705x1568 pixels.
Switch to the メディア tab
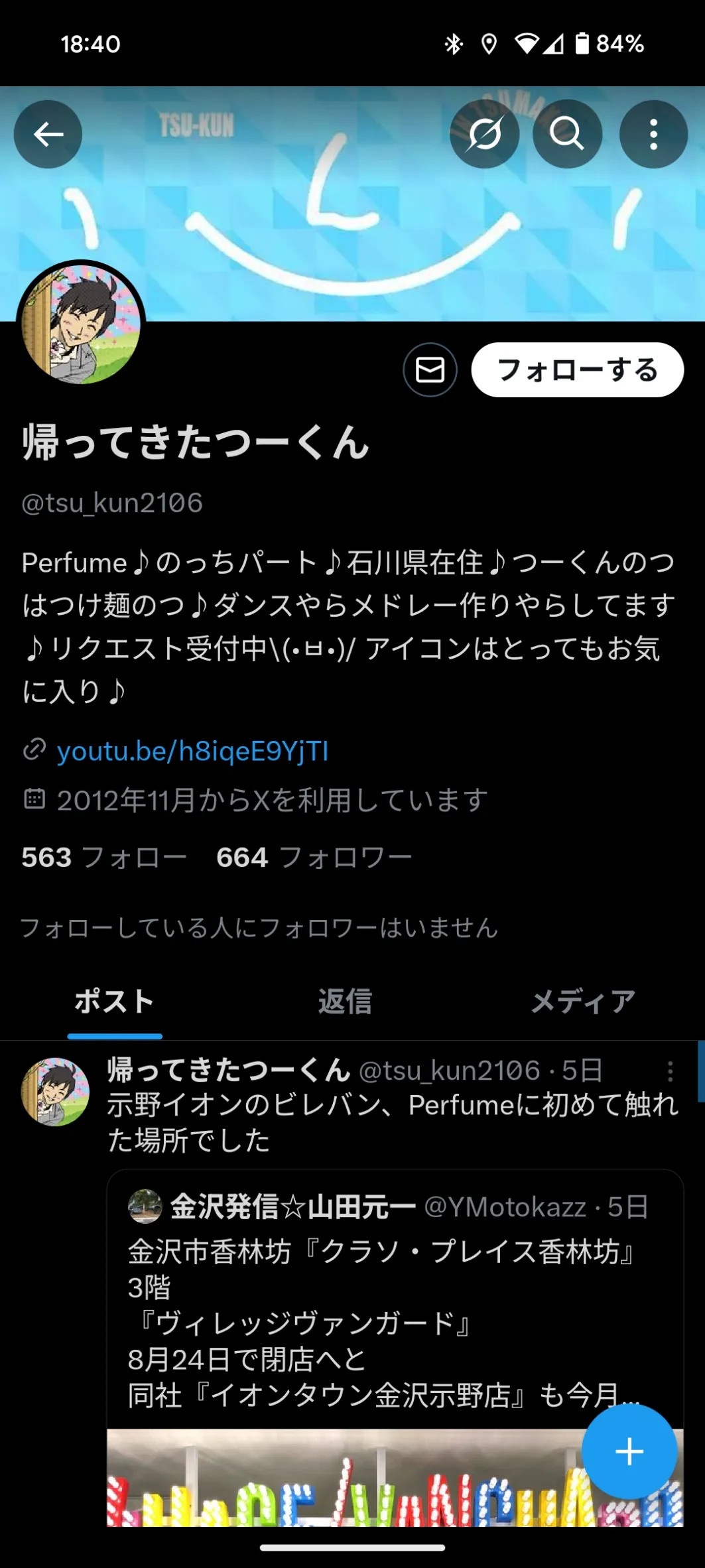(583, 1001)
